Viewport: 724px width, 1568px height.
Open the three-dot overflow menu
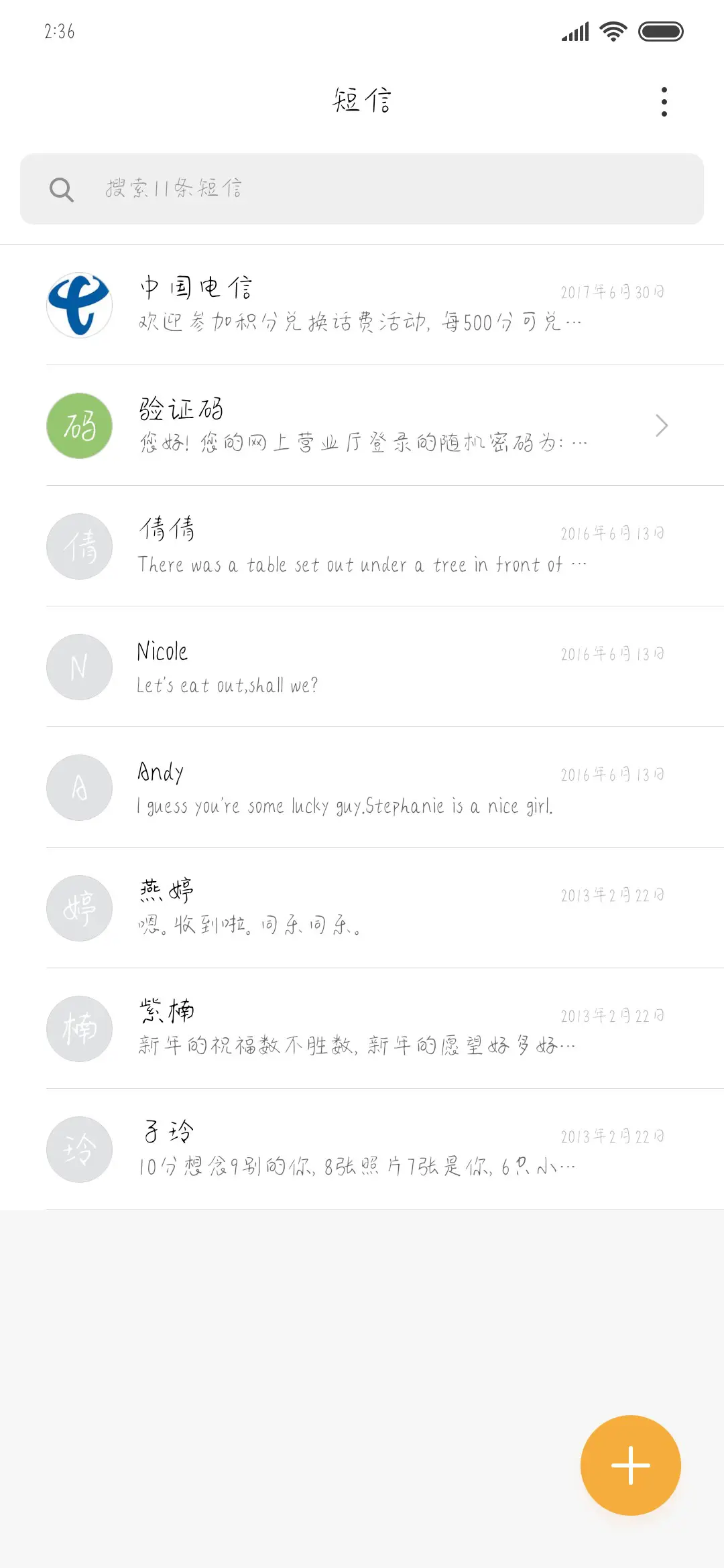coord(664,101)
